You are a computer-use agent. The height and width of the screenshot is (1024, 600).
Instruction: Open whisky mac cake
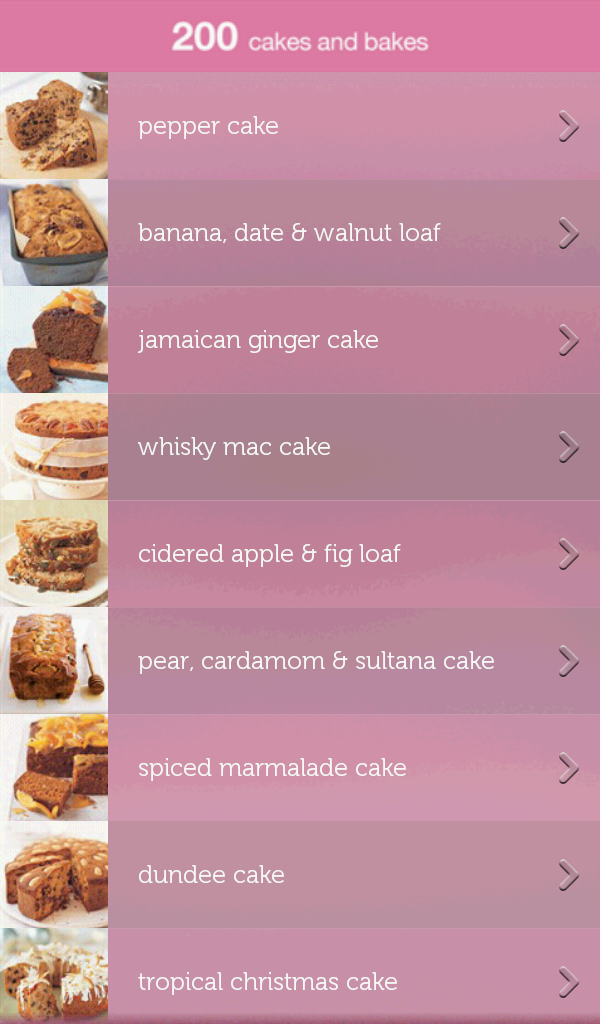300,447
